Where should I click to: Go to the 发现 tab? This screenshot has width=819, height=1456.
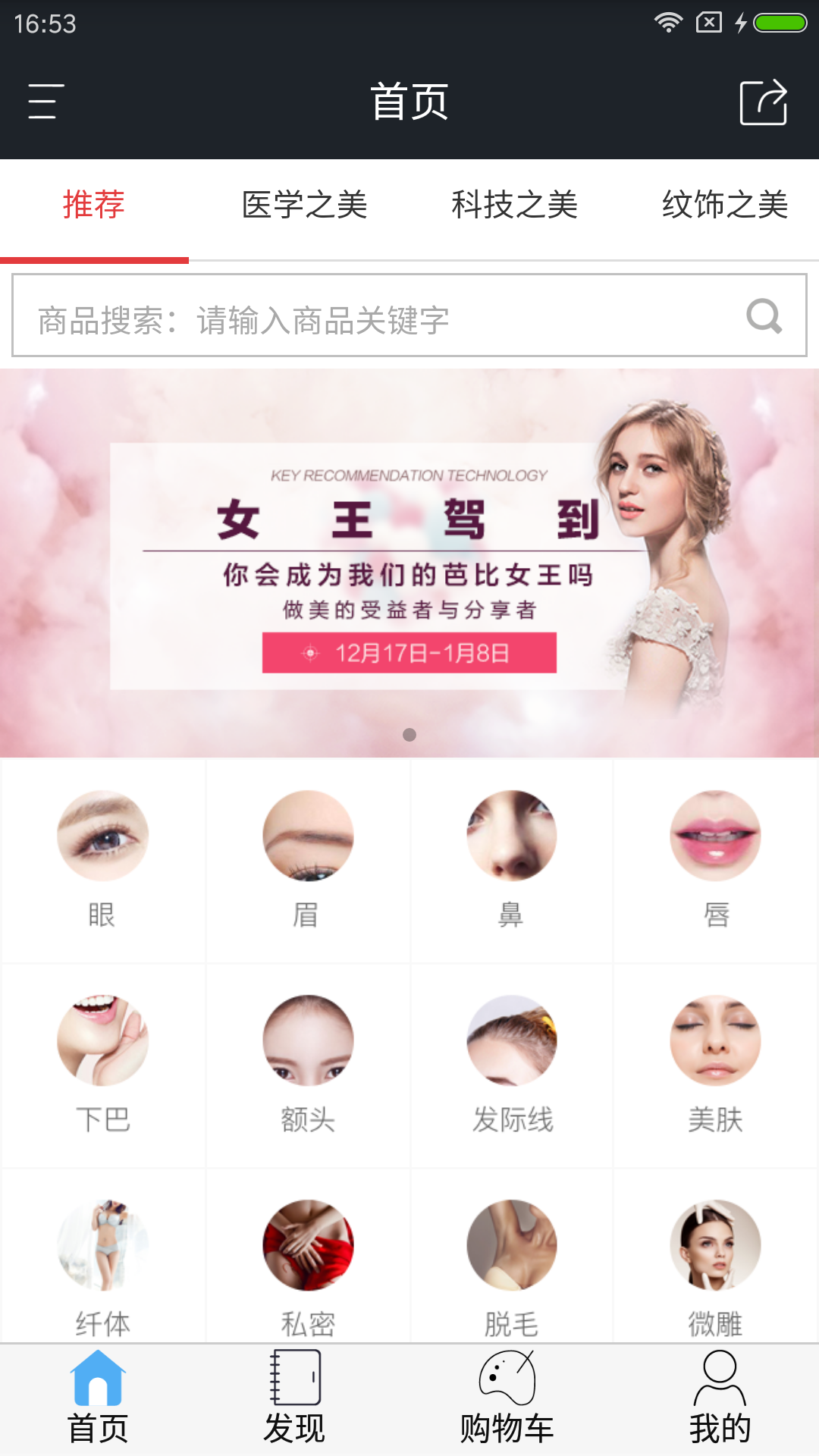coord(294,1399)
